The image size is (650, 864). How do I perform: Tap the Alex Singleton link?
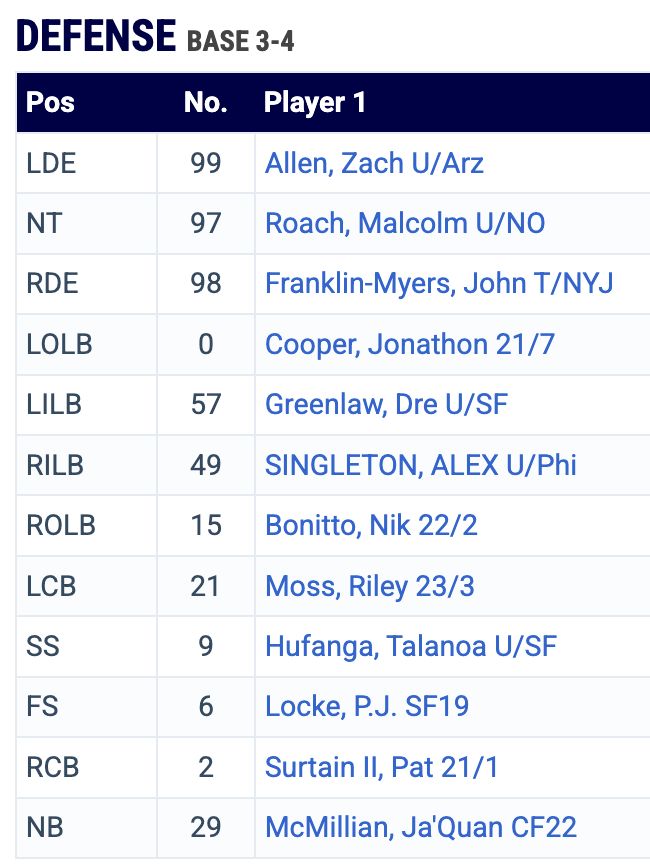coord(420,465)
